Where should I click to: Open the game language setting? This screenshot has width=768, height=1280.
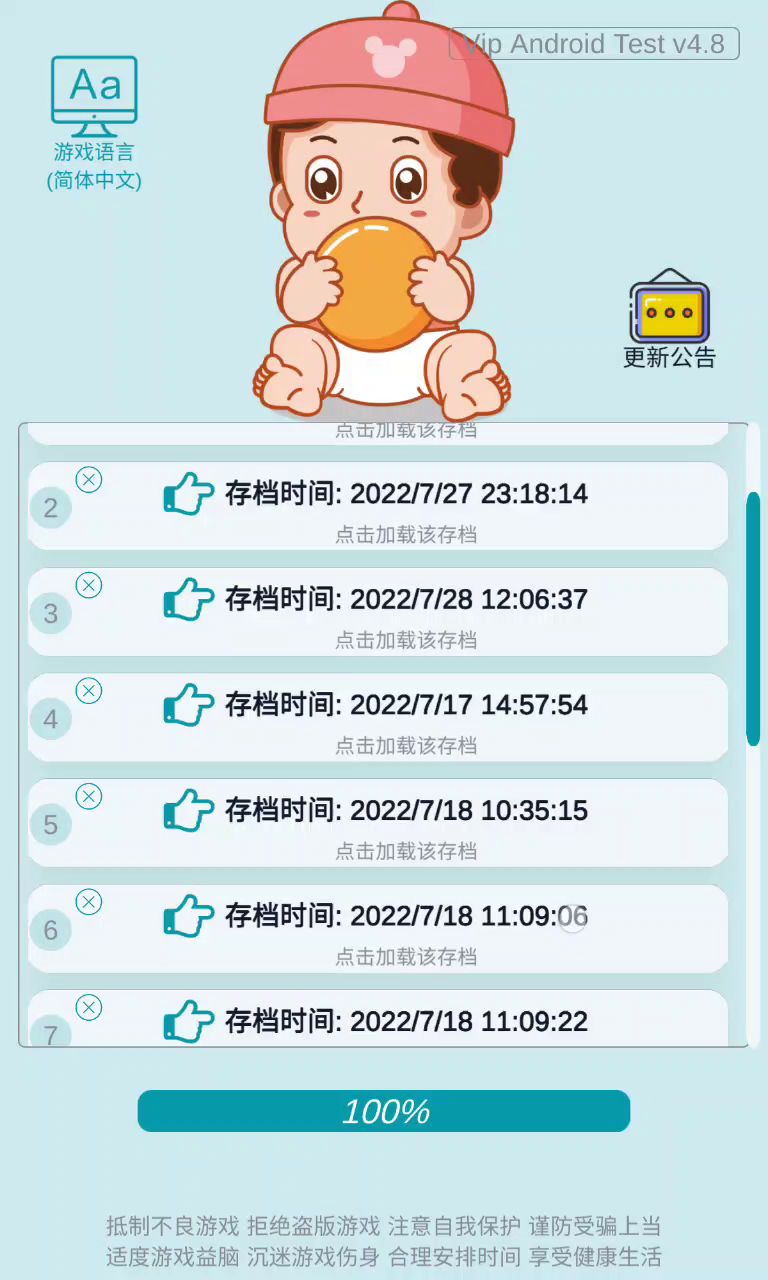point(94,122)
